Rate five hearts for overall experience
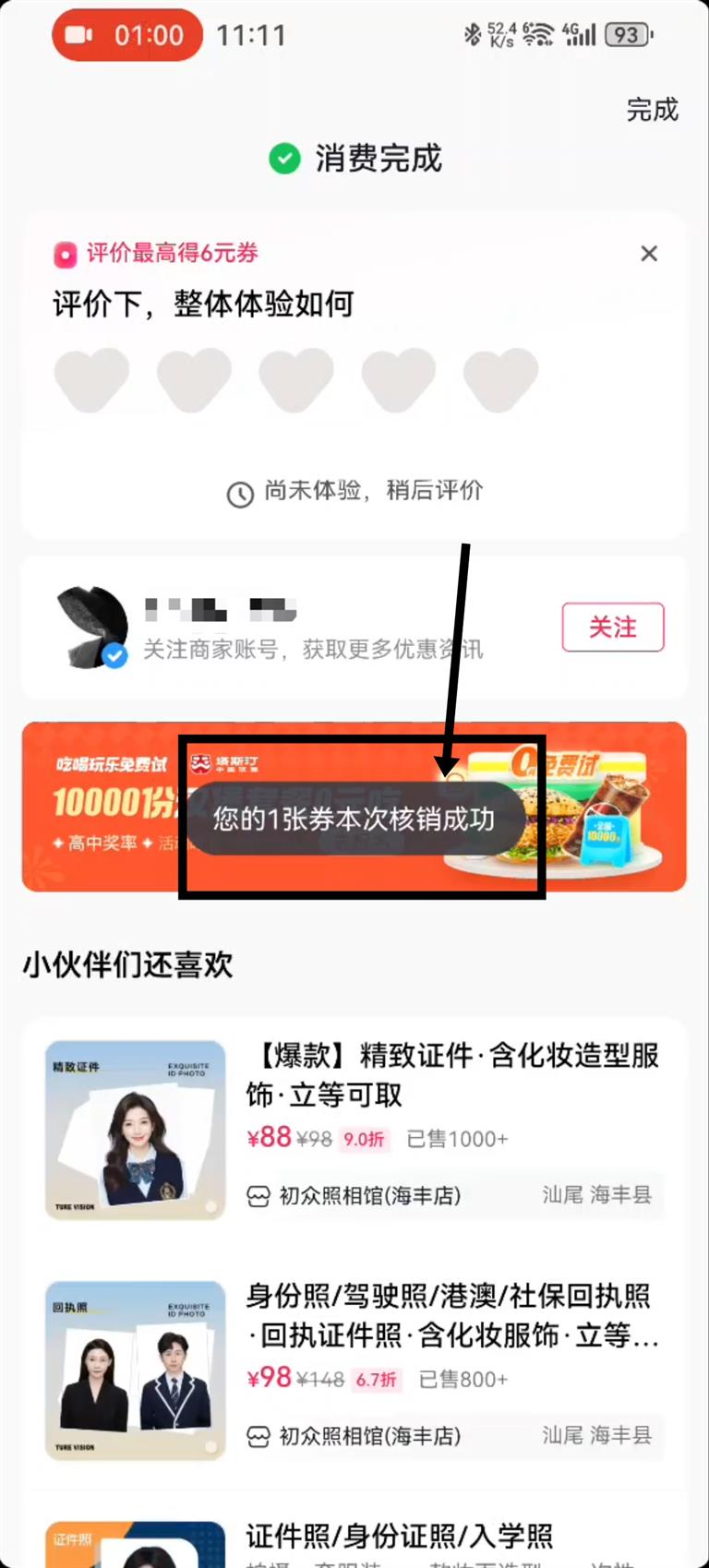 (x=499, y=378)
